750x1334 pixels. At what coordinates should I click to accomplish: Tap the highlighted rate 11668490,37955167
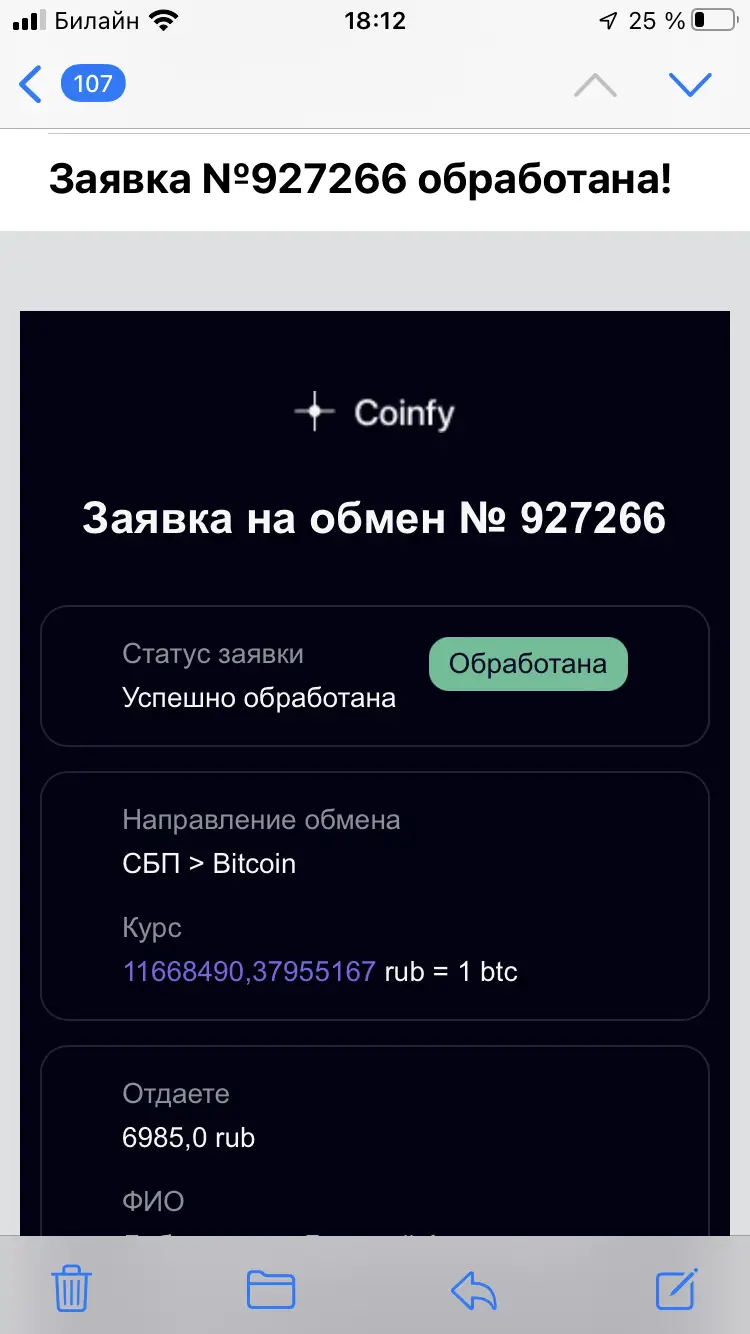[x=249, y=971]
